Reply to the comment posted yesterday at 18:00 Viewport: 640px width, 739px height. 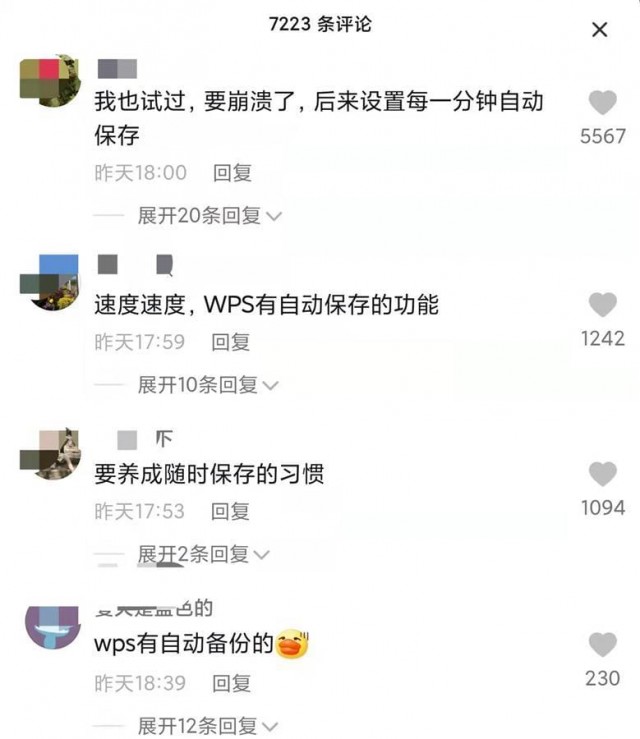click(232, 173)
